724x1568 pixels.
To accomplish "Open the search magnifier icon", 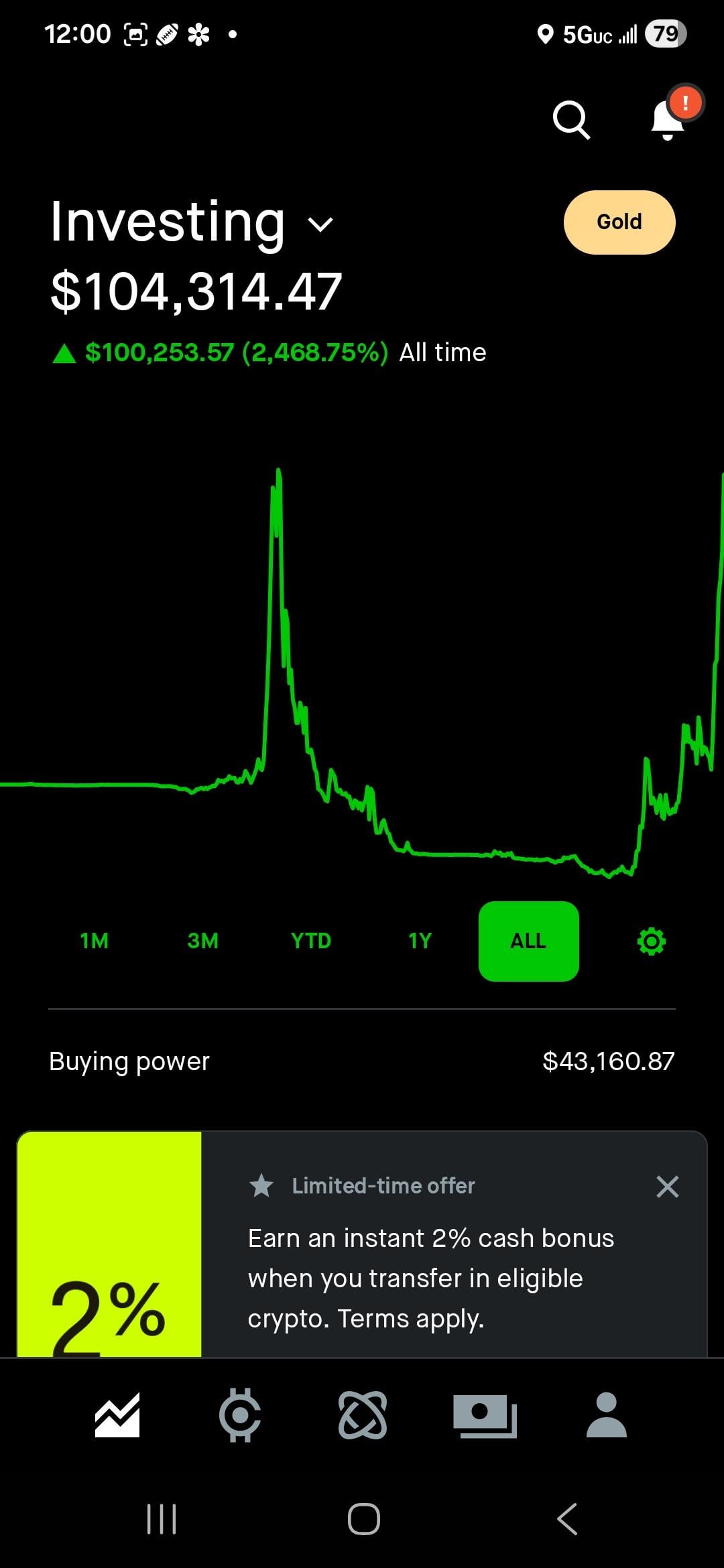I will [571, 120].
